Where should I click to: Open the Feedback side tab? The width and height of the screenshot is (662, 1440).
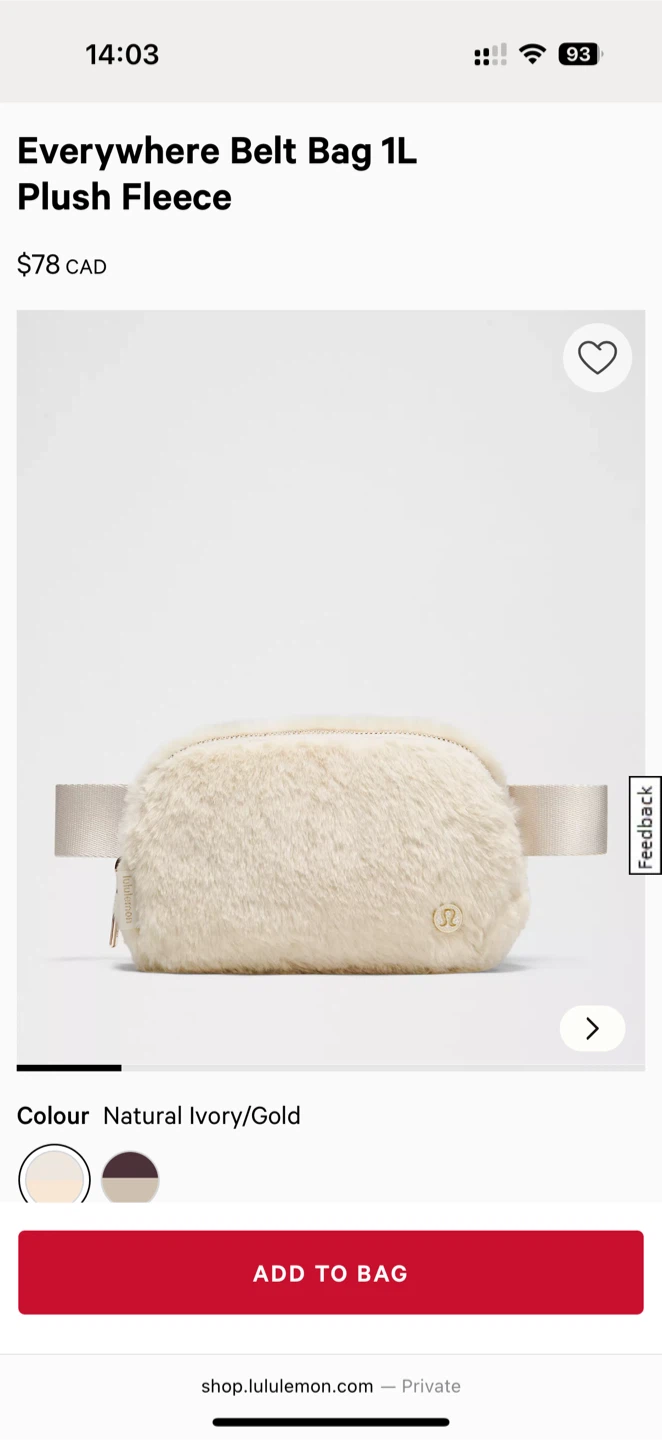[x=645, y=826]
